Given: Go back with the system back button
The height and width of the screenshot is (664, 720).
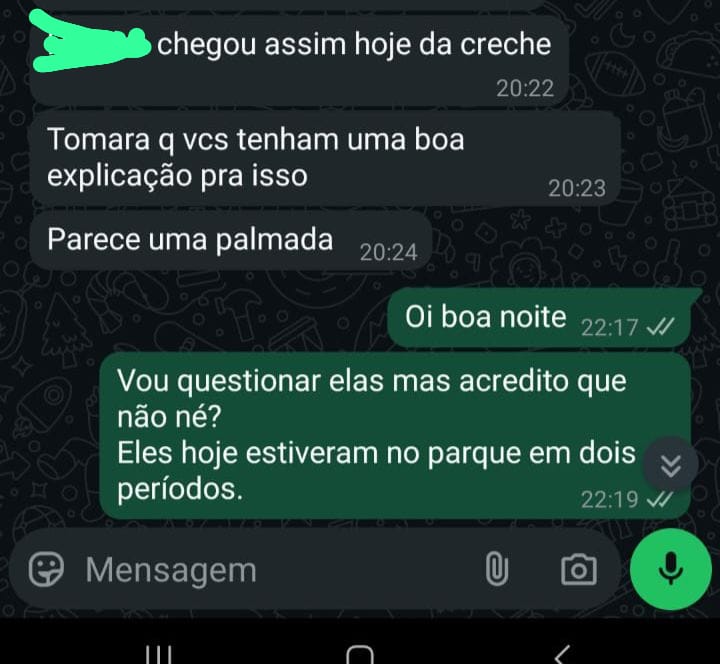Looking at the screenshot, I should (x=562, y=654).
